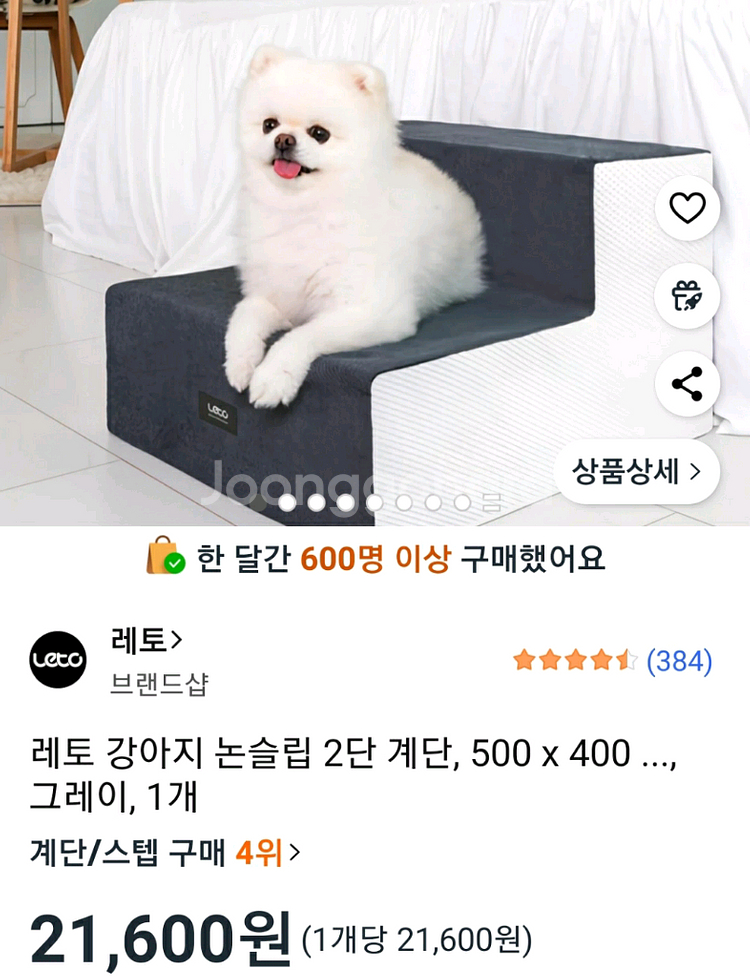Visit the 레토 brand shop
This screenshot has height=977, width=750.
coord(146,641)
